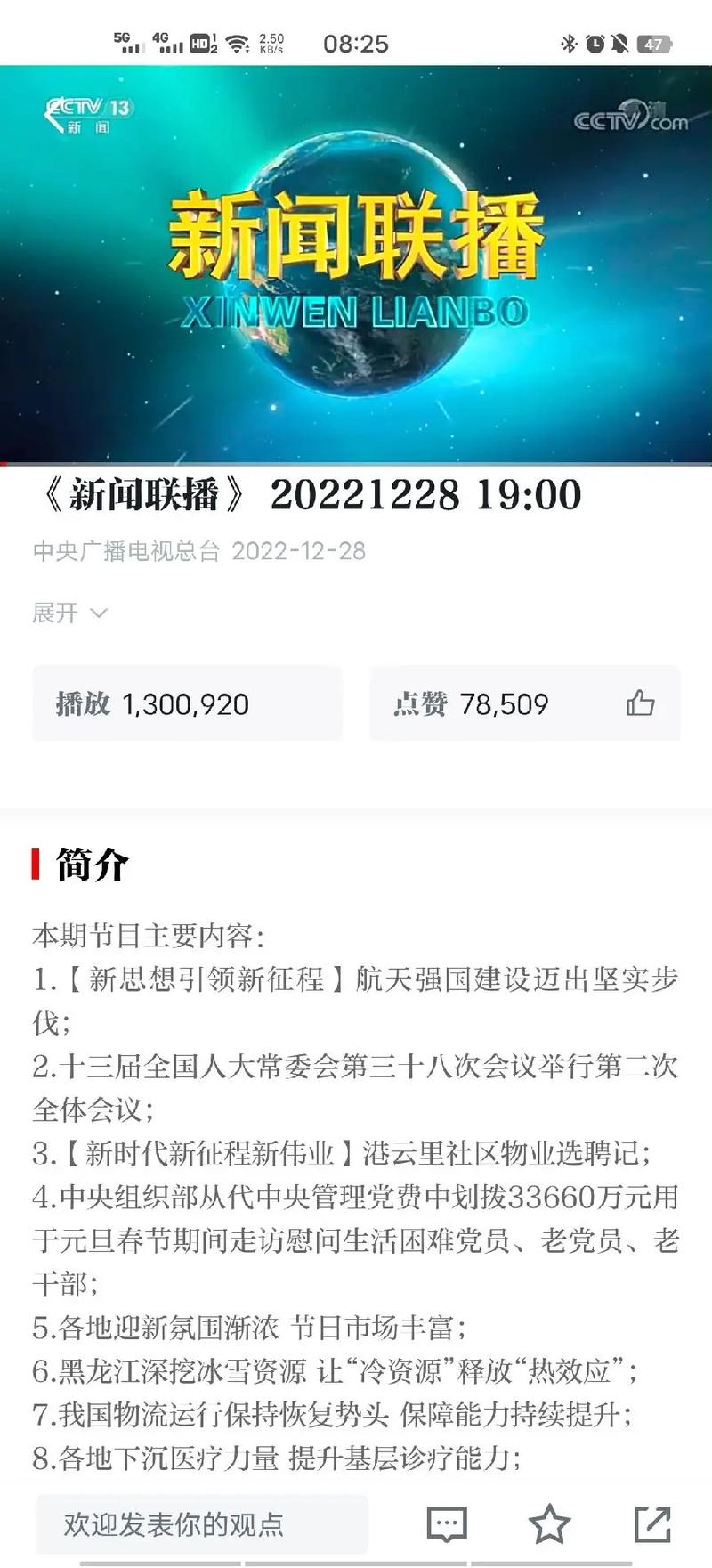Open the comments icon in the bottom bar
This screenshot has height=1568, width=712.
pos(447,1524)
